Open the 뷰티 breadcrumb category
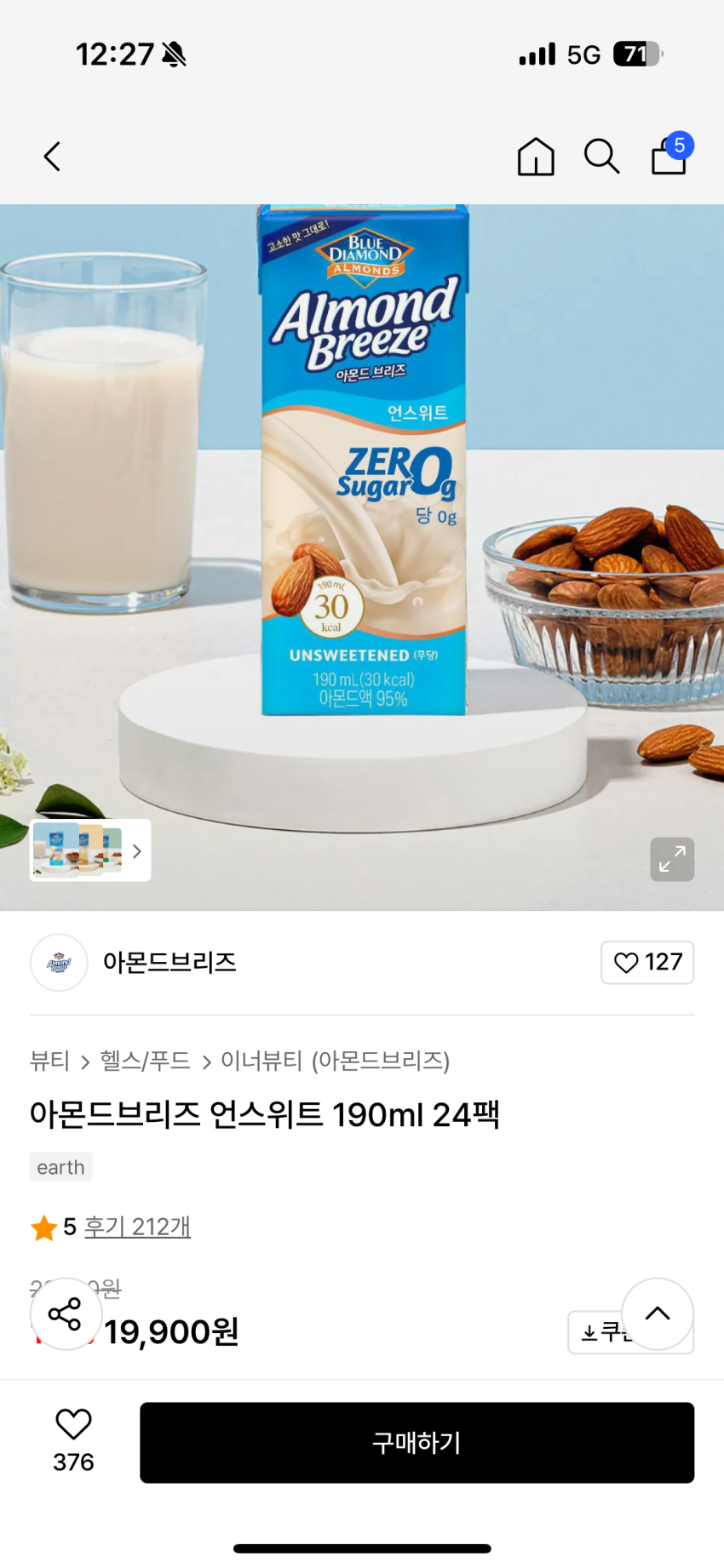The image size is (724, 1568). (49, 1061)
